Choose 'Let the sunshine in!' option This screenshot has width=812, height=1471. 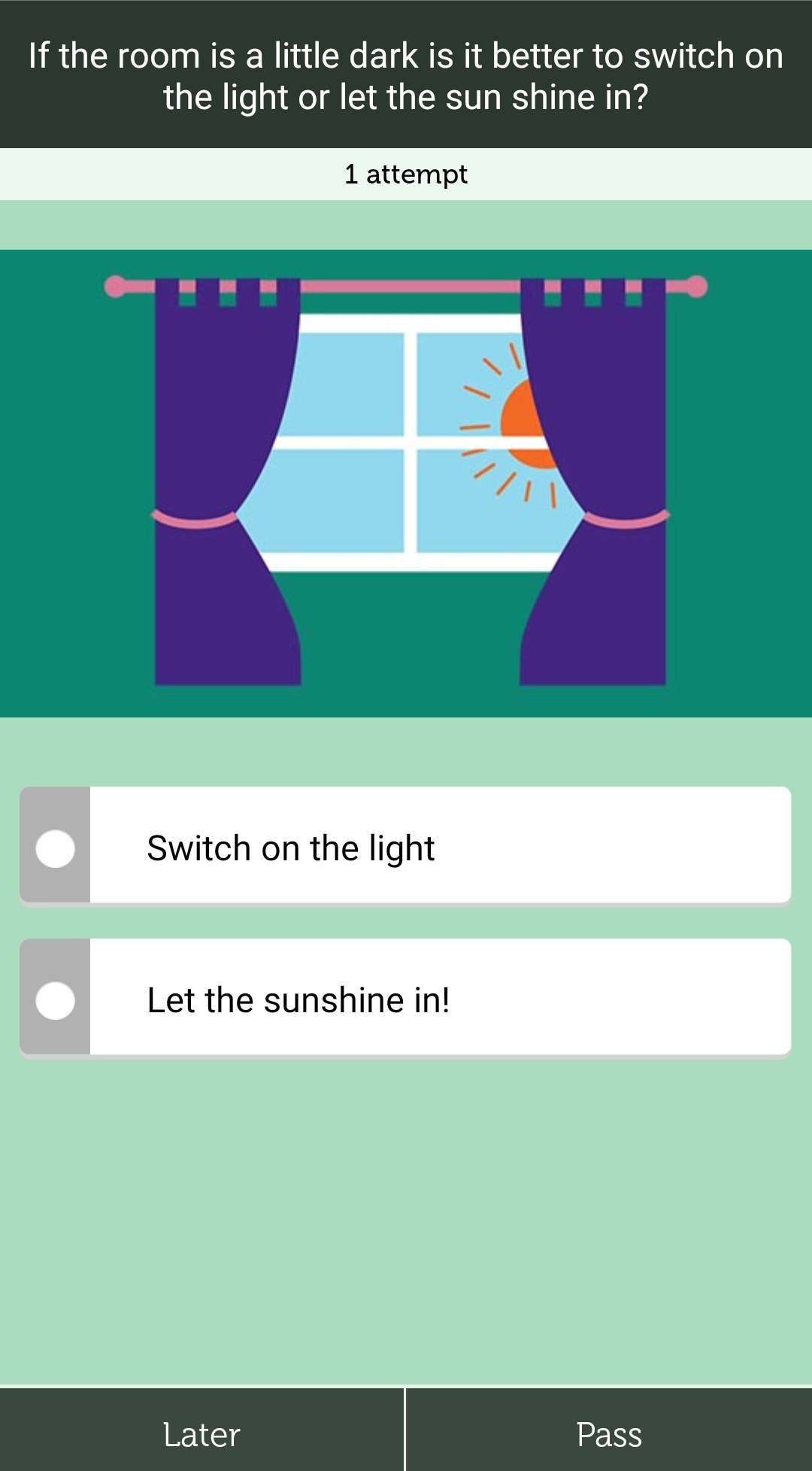[x=406, y=999]
